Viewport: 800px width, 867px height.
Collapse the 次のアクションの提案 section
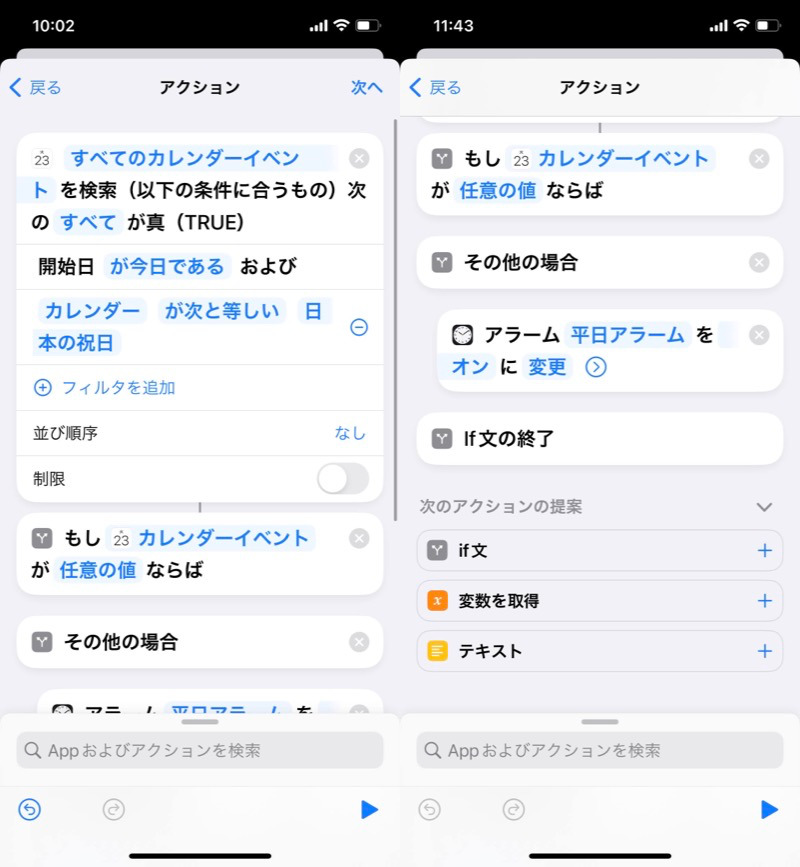click(x=764, y=507)
